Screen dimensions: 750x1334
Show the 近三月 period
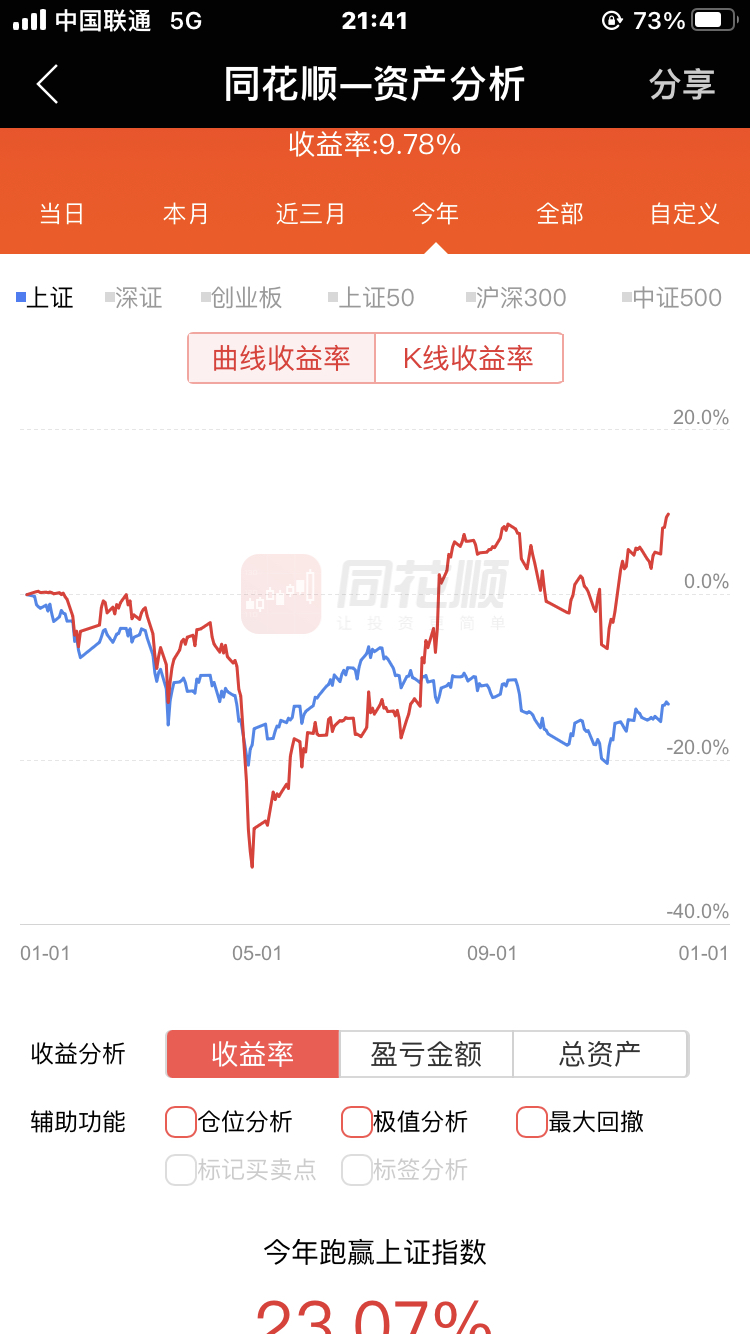(311, 213)
